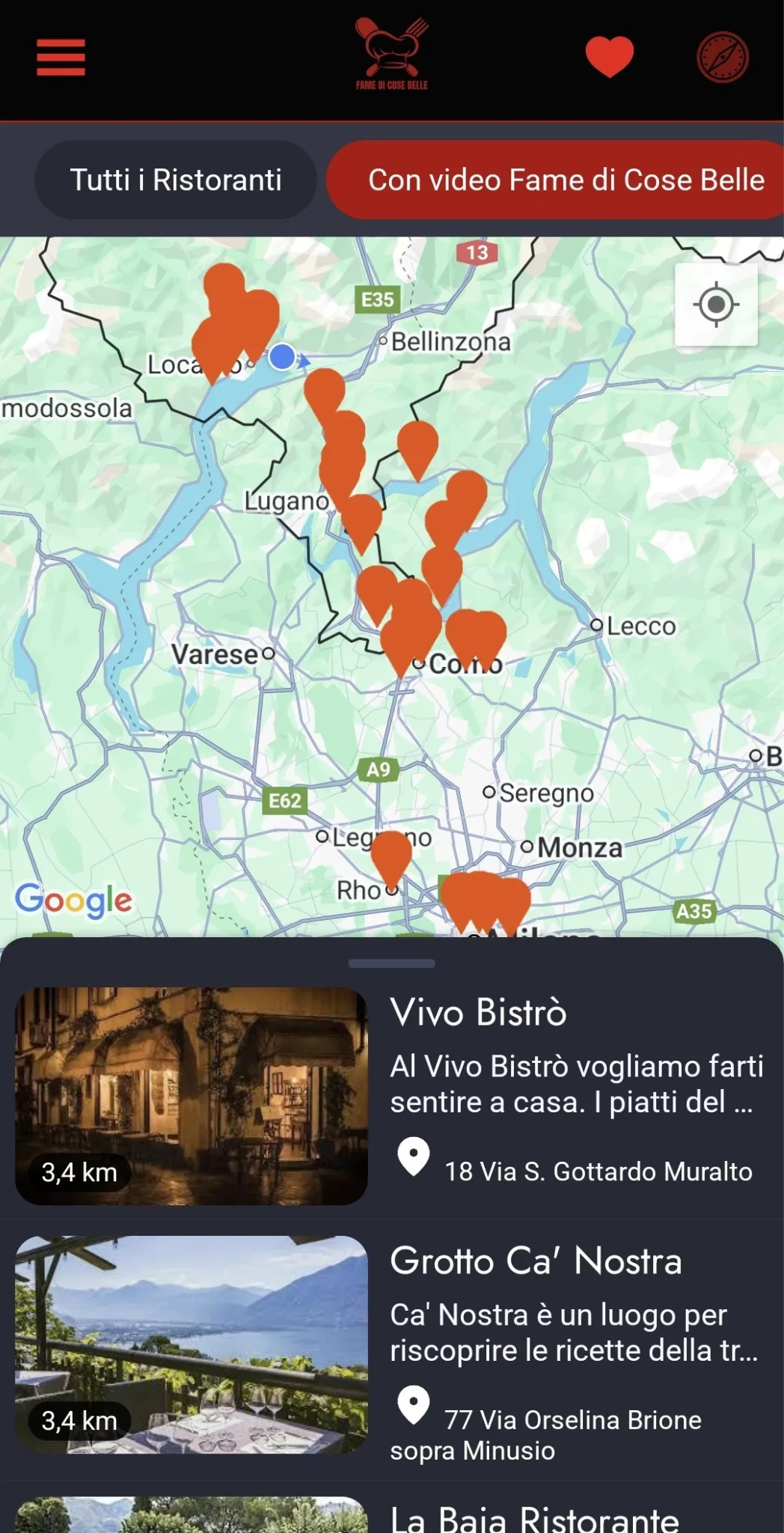Tap the restaurant pin south of Bellinzona
Image resolution: width=784 pixels, height=1533 pixels.
[x=417, y=445]
